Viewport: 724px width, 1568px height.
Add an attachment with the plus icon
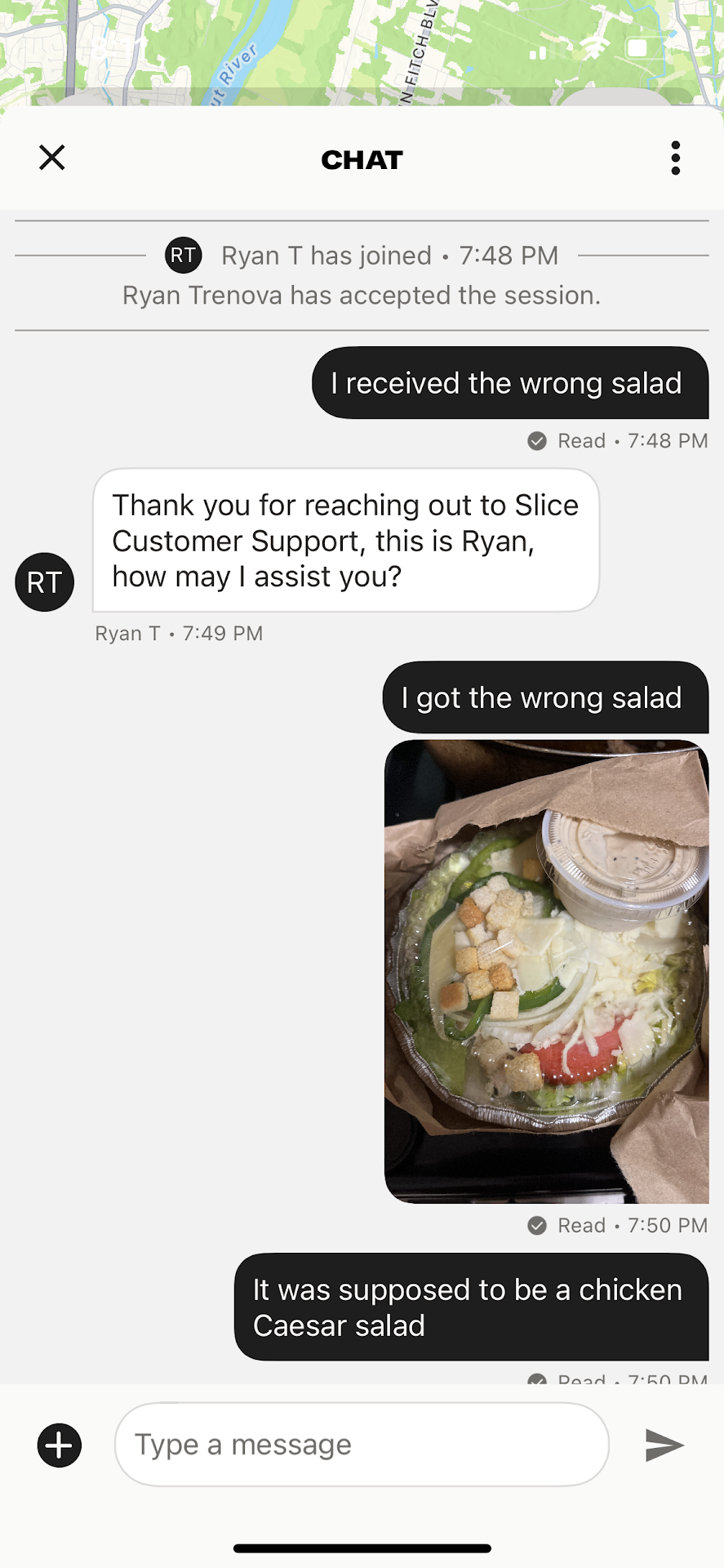point(60,1445)
